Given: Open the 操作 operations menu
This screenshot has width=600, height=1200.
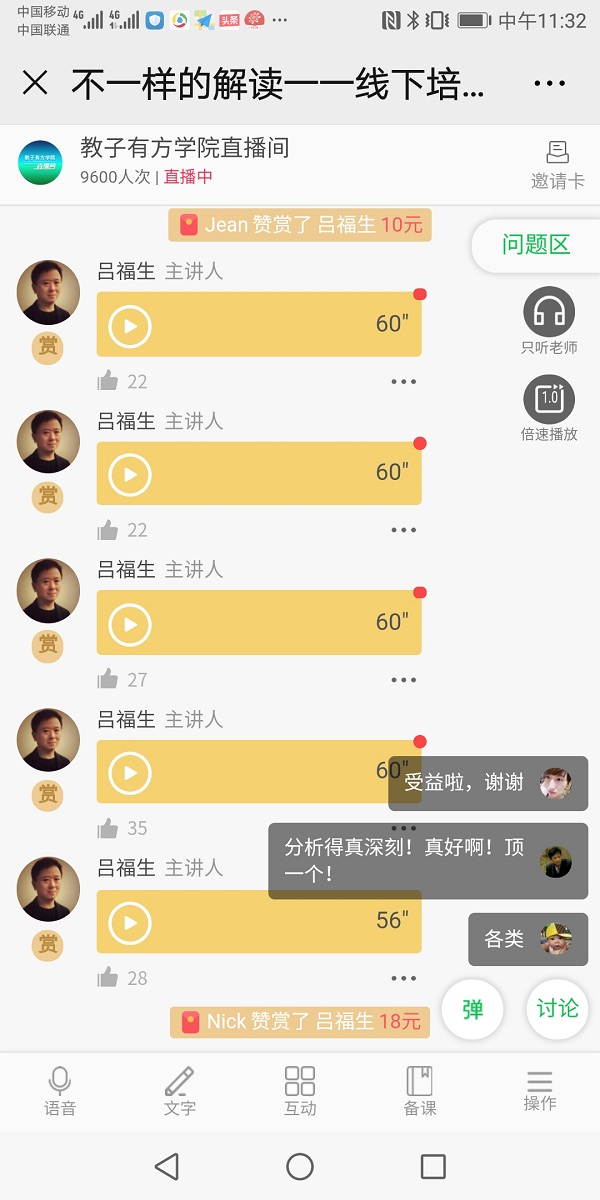Looking at the screenshot, I should coord(540,1090).
